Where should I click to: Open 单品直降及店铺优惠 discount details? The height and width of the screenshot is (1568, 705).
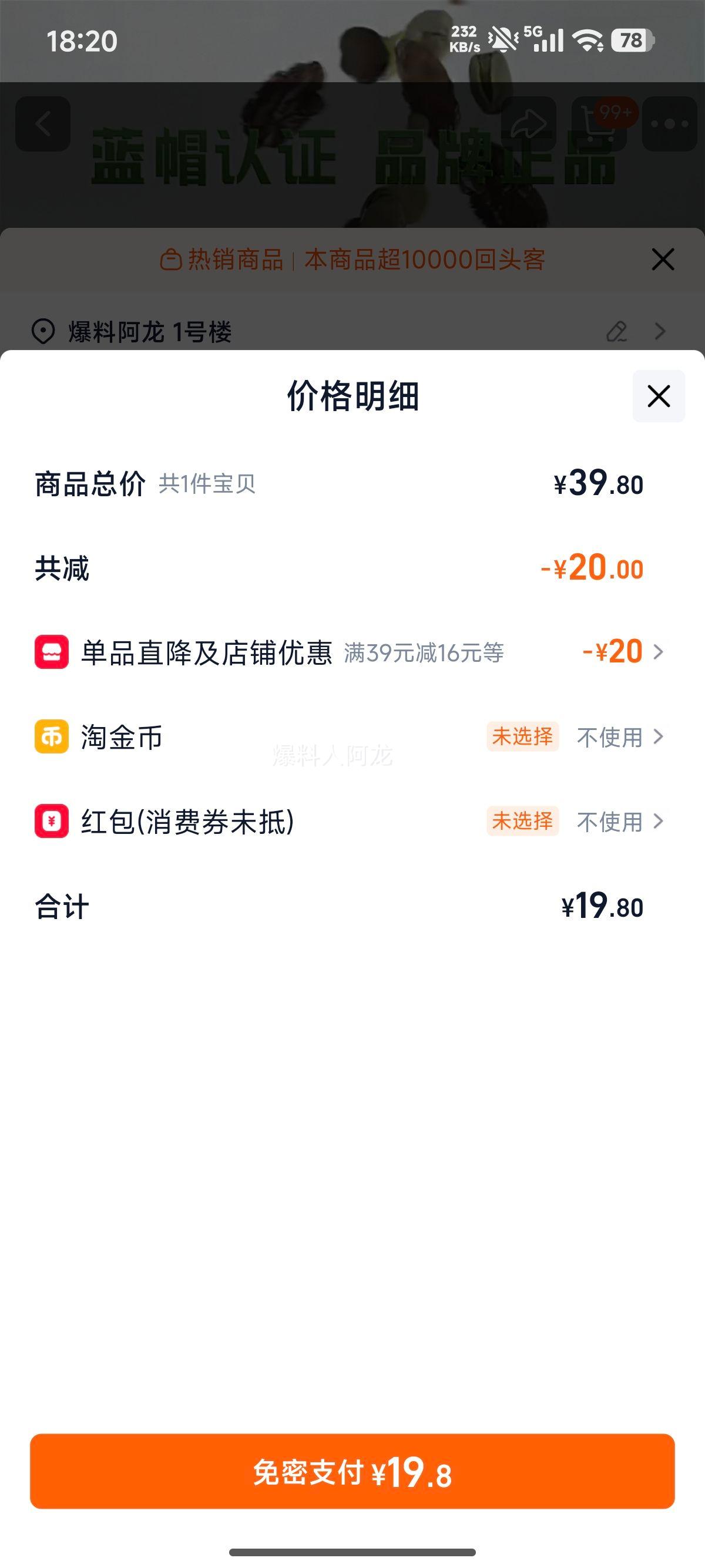622,652
